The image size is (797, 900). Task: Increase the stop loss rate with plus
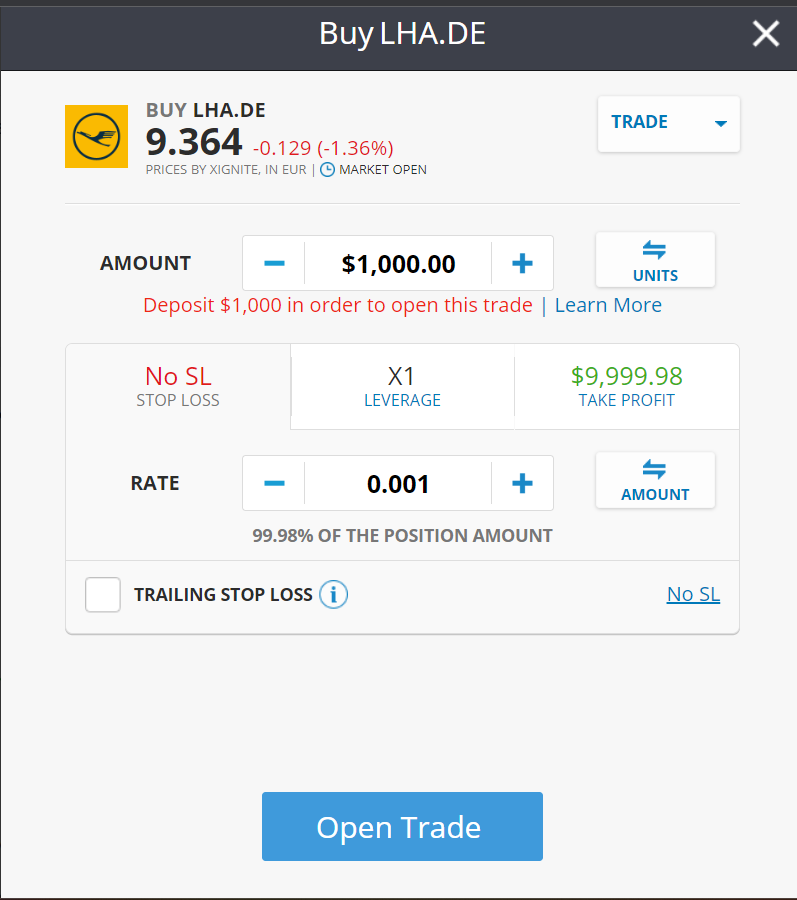[x=522, y=484]
